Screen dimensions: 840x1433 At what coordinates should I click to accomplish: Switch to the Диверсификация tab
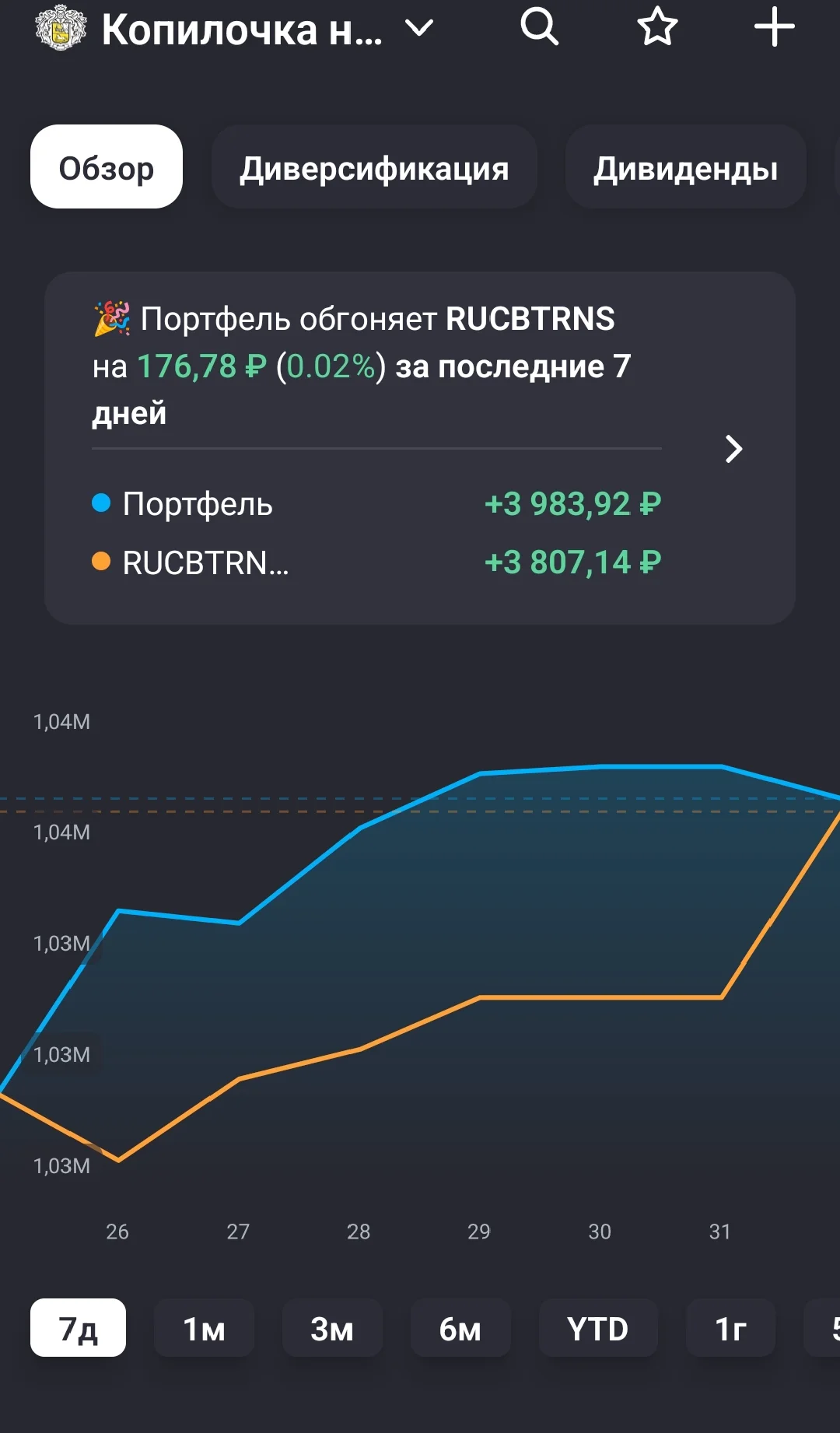coord(374,167)
